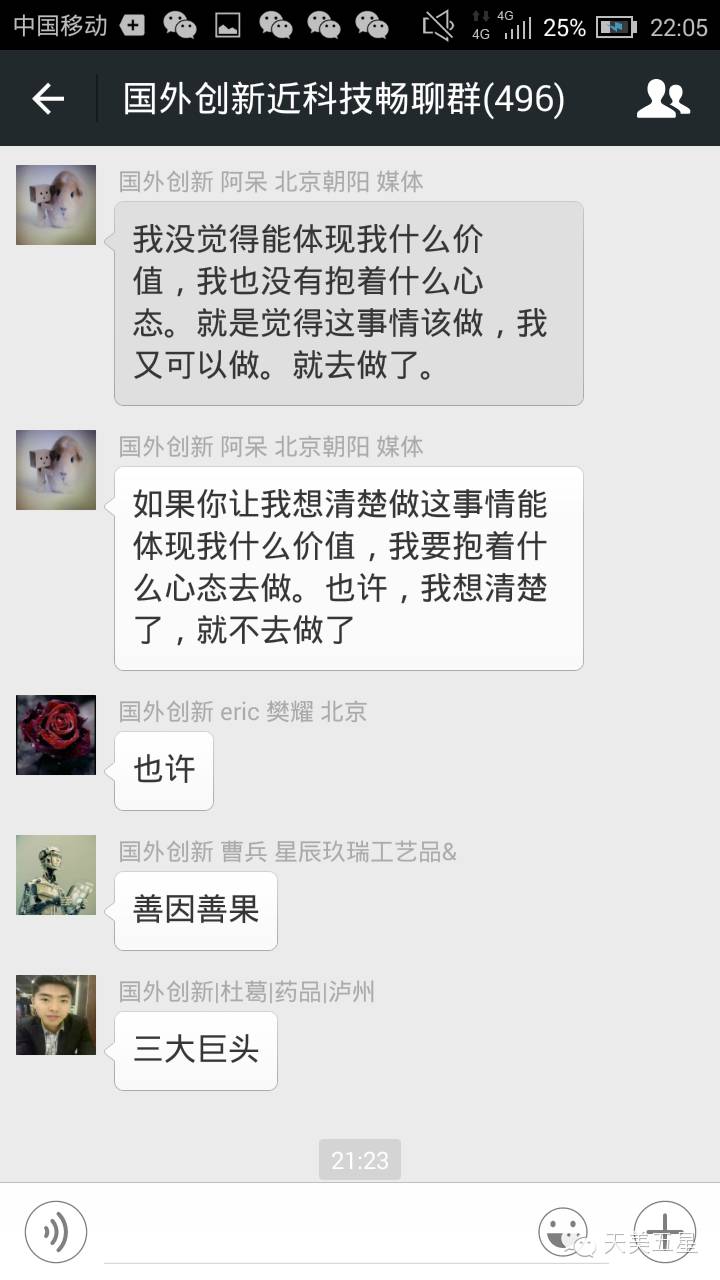Switch to voice message input
The height and width of the screenshot is (1280, 720).
56,1231
